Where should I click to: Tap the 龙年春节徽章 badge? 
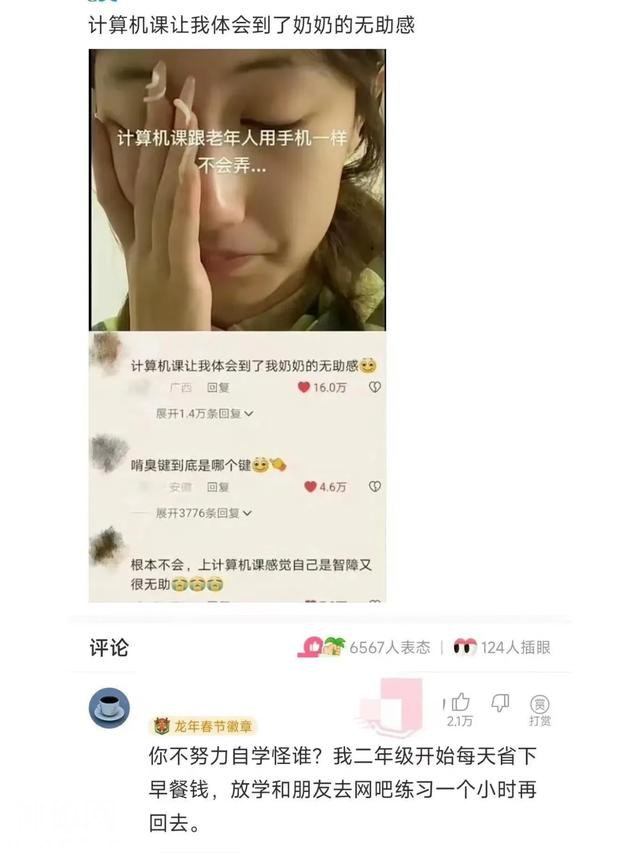203,726
